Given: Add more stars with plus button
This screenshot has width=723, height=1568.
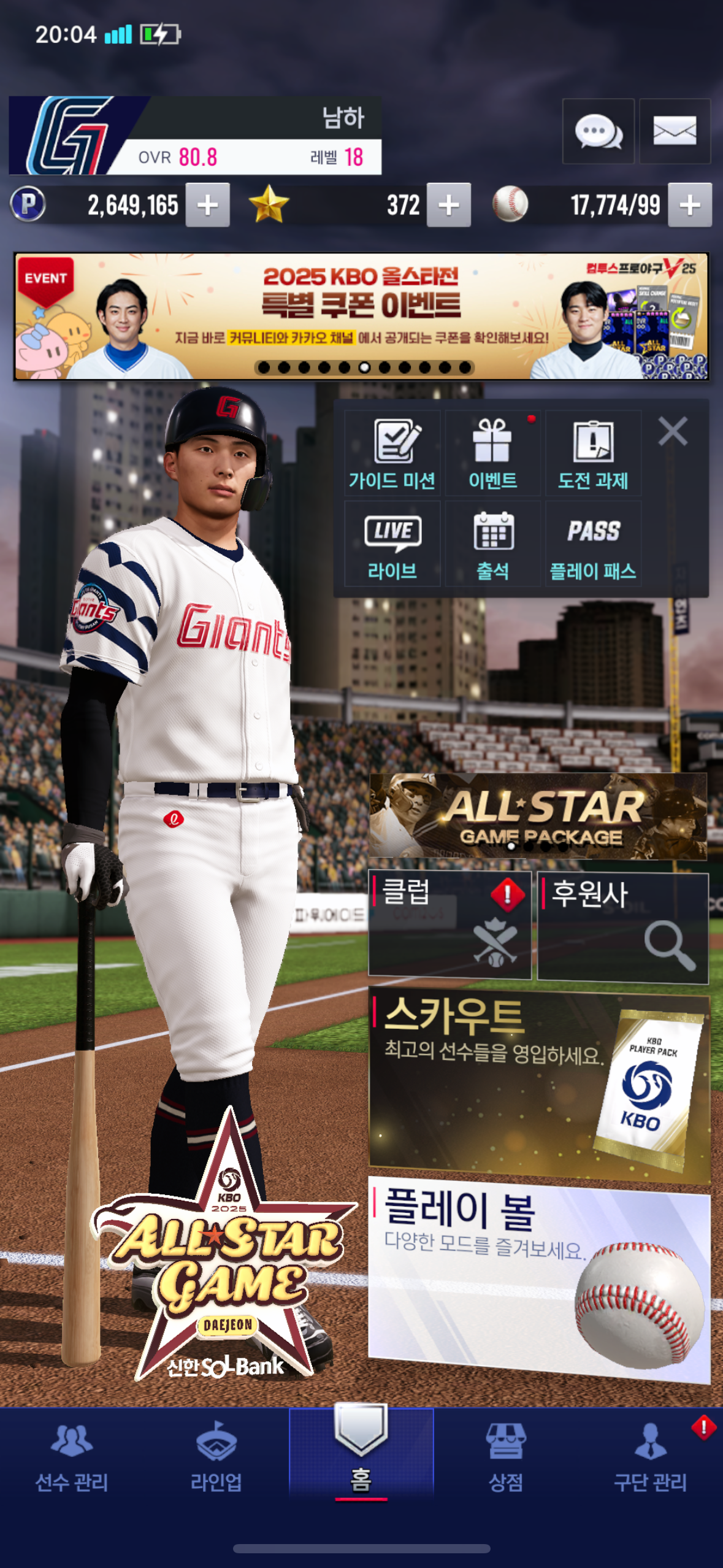Looking at the screenshot, I should 449,205.
